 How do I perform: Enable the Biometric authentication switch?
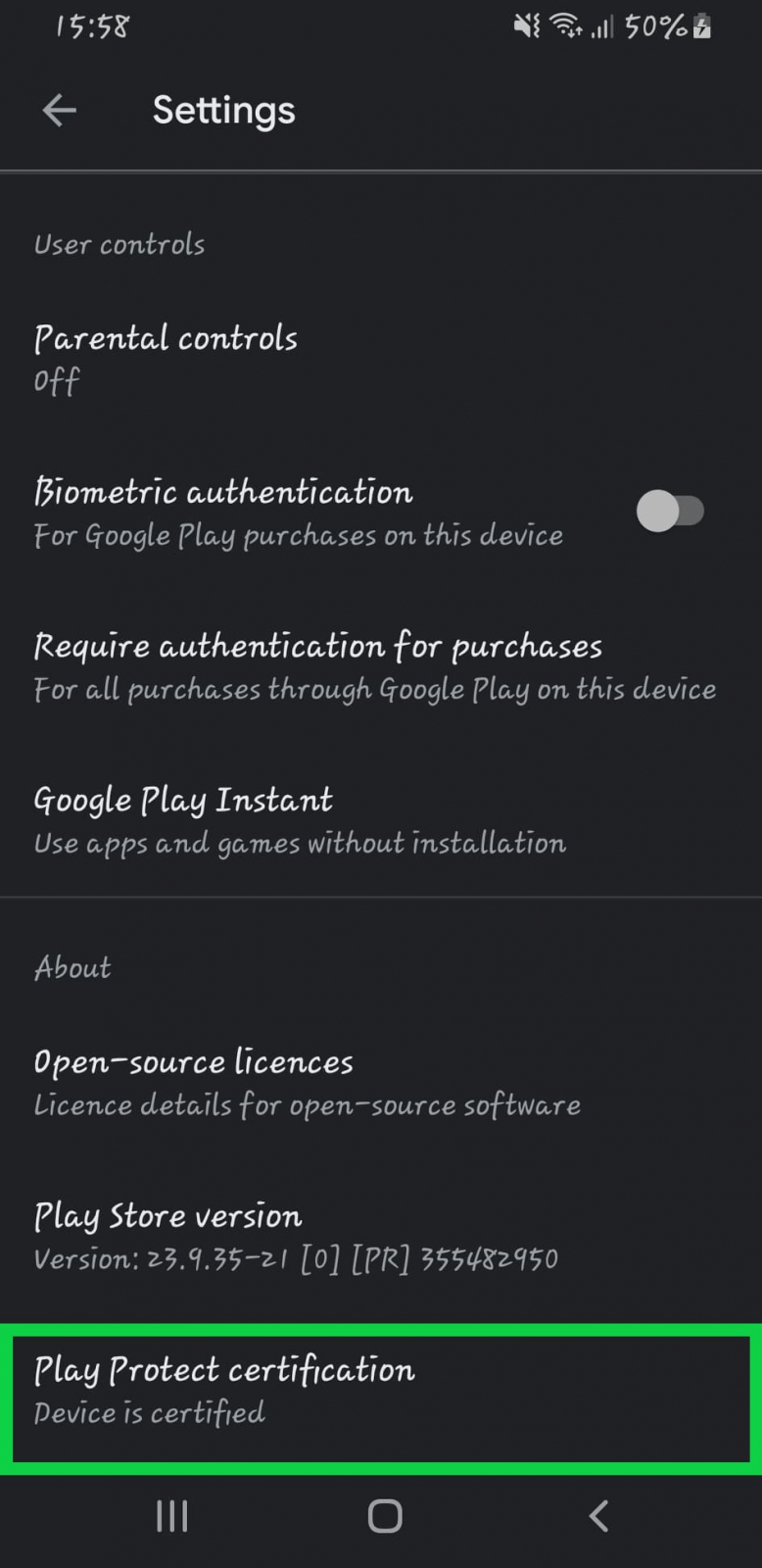[x=670, y=512]
